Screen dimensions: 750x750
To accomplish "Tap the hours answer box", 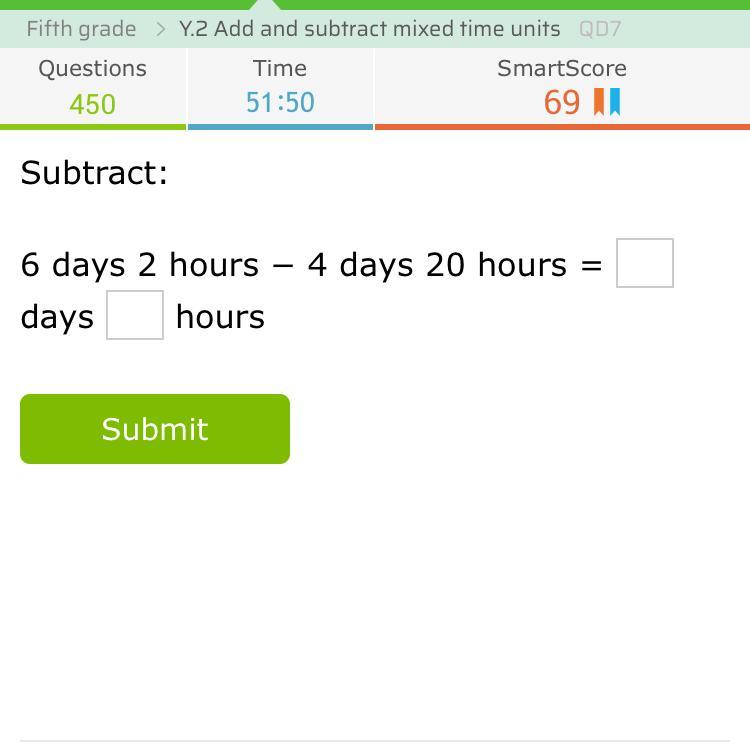I will (x=135, y=315).
